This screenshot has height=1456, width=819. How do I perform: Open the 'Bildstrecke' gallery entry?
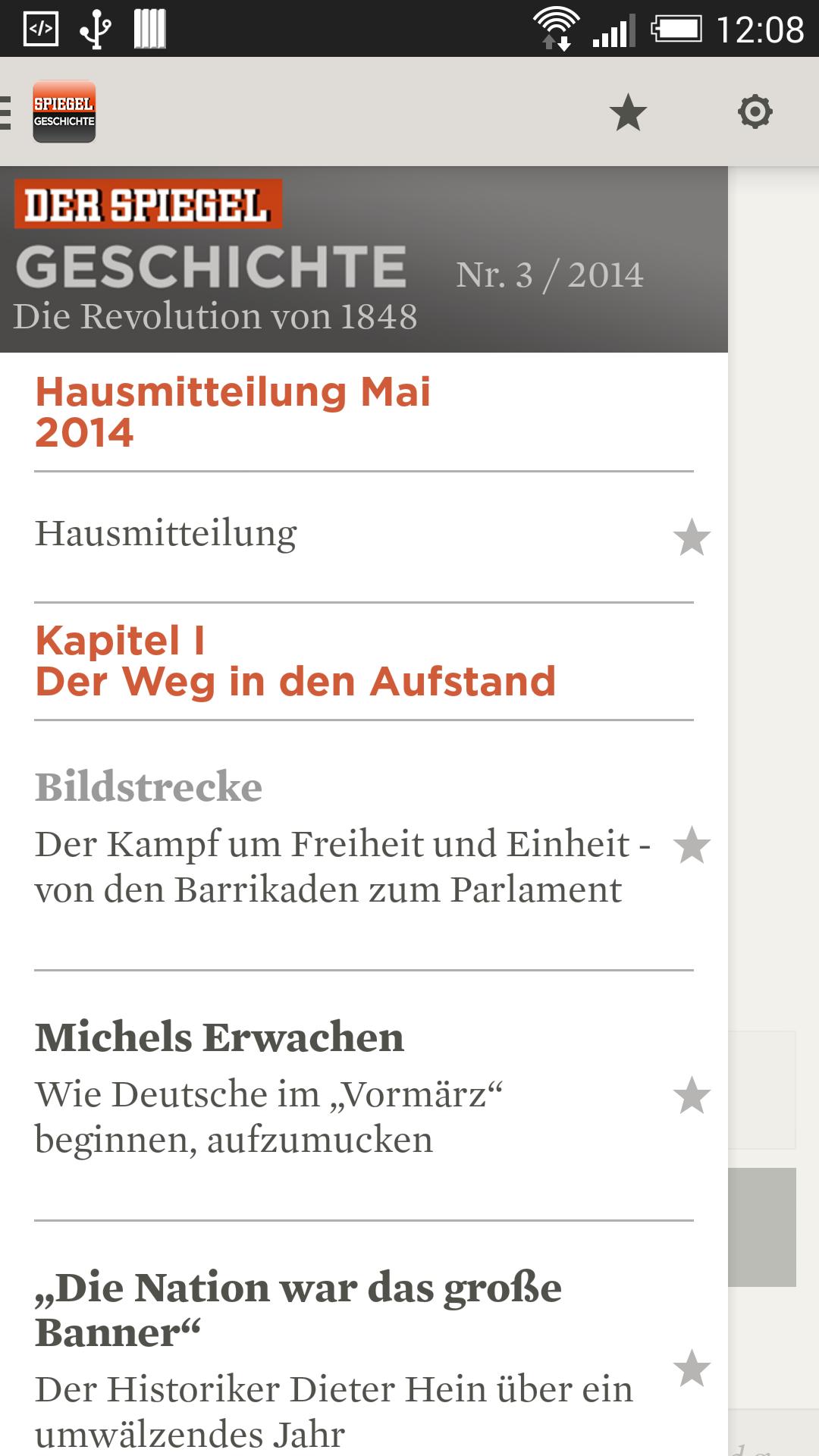pos(149,787)
